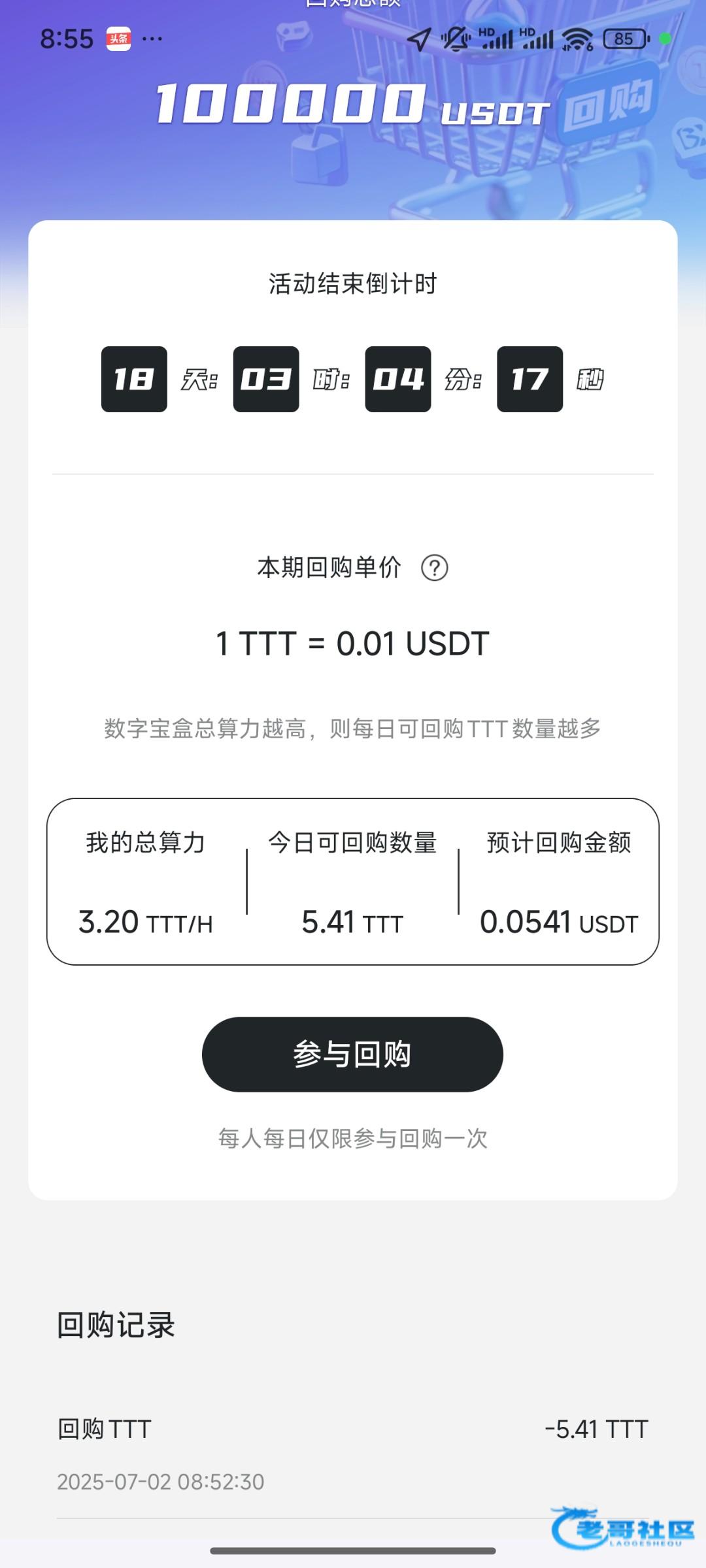The width and height of the screenshot is (706, 1568).
Task: Tap the 参与回购 button
Action: [352, 1054]
